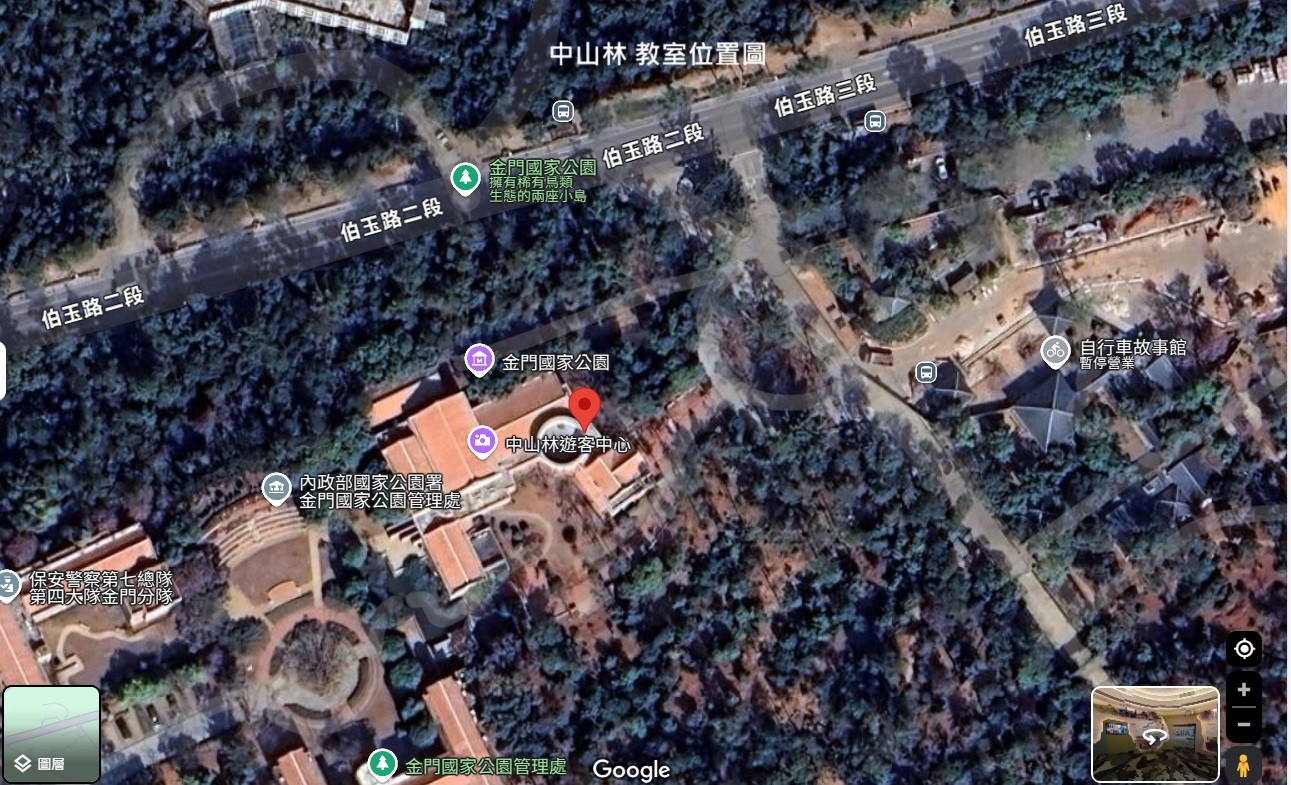Open the Street View pegman
Screen dimensions: 1291x785
[1244, 766]
